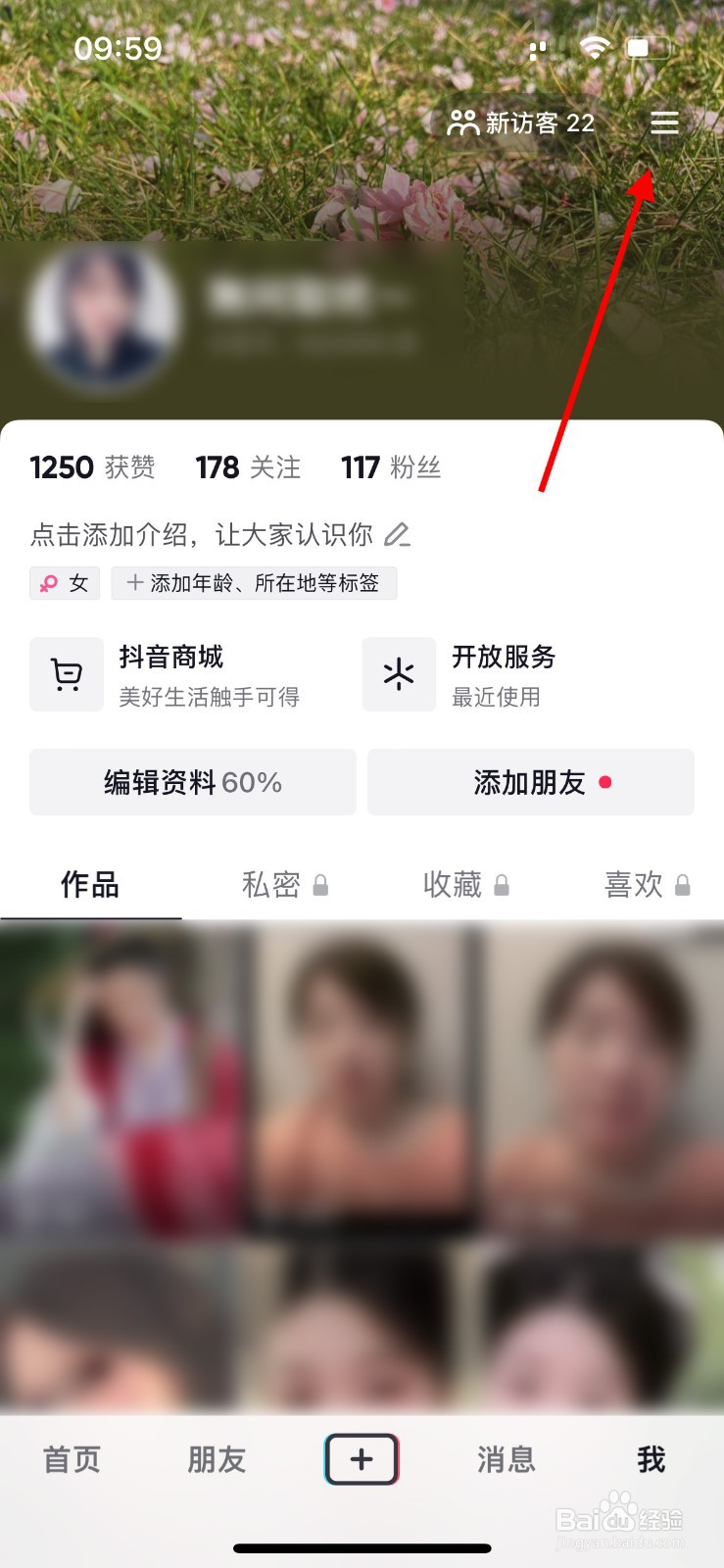This screenshot has height=1568, width=724.
Task: Open 最近使用 under 开放服务
Action: pyautogui.click(x=496, y=697)
